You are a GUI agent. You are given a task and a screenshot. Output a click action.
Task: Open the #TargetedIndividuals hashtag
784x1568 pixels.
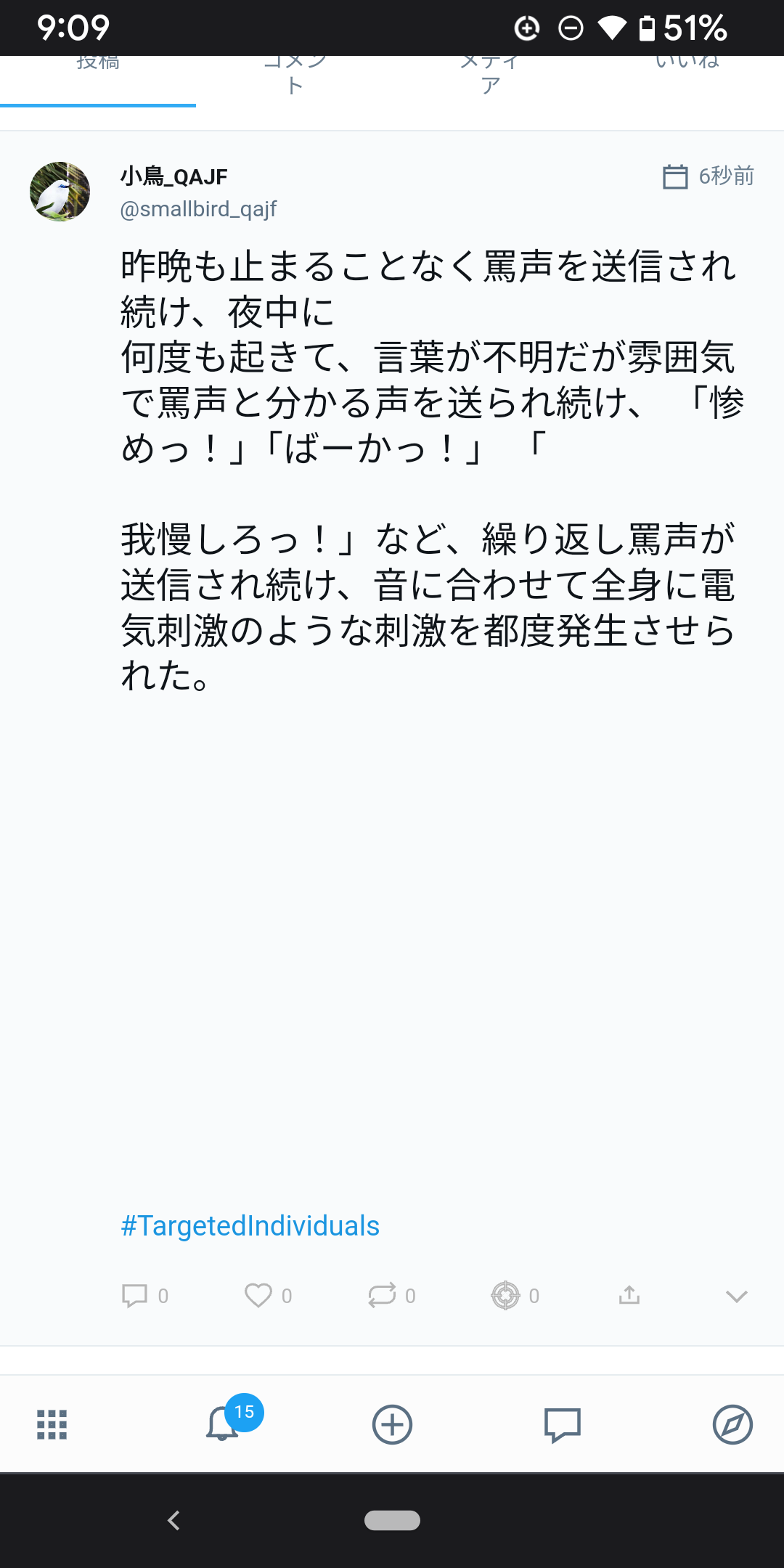[250, 1226]
